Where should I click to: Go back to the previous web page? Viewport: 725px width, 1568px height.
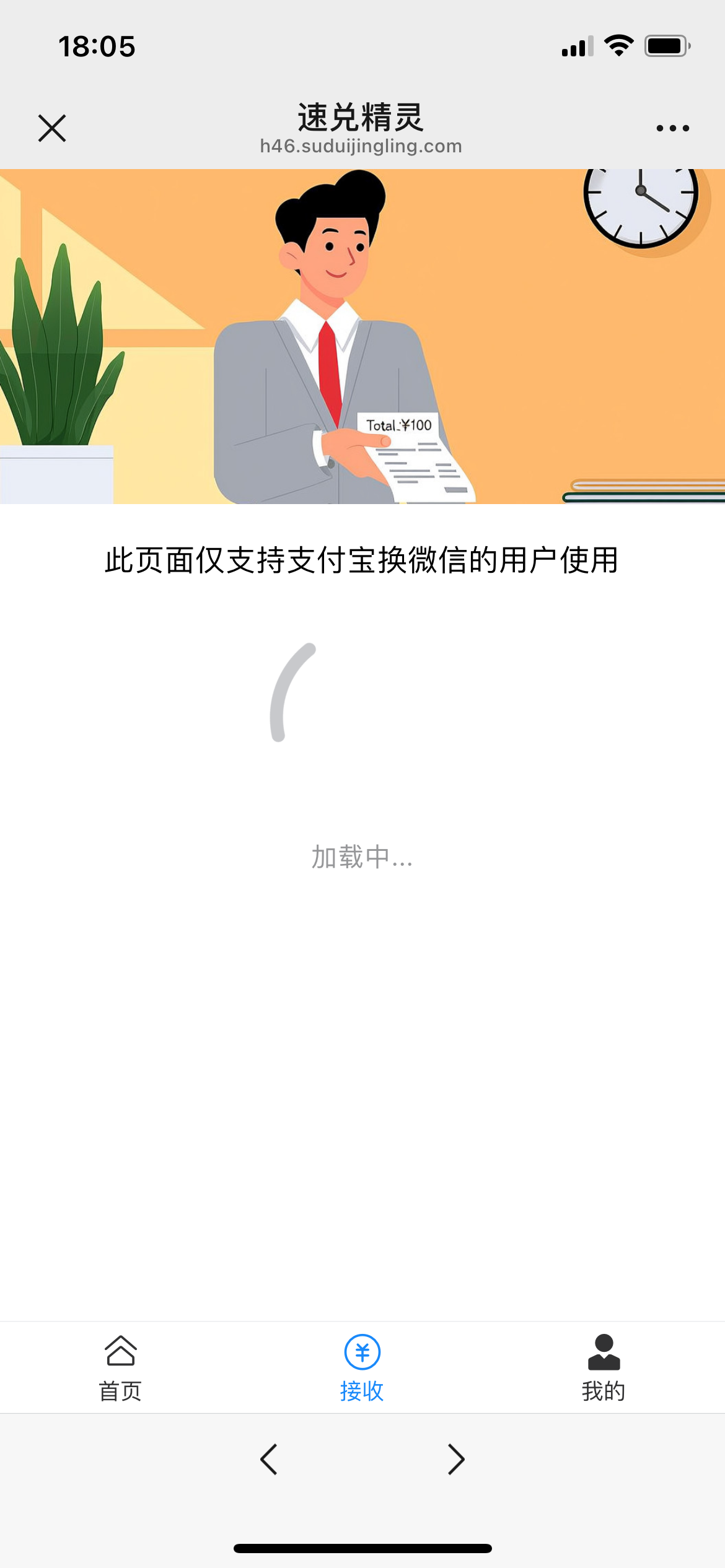coord(269,1460)
